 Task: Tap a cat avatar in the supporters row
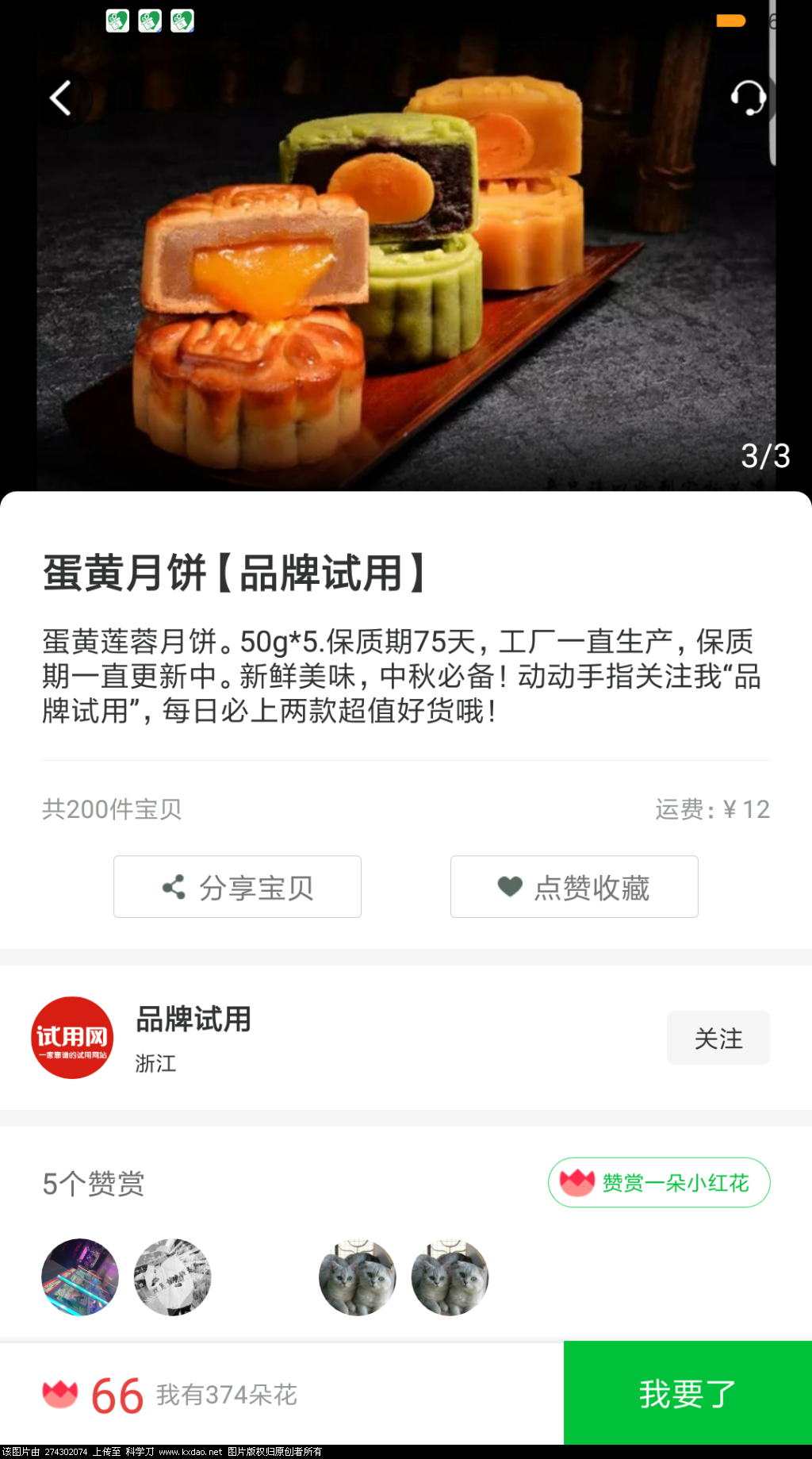pos(357,1277)
